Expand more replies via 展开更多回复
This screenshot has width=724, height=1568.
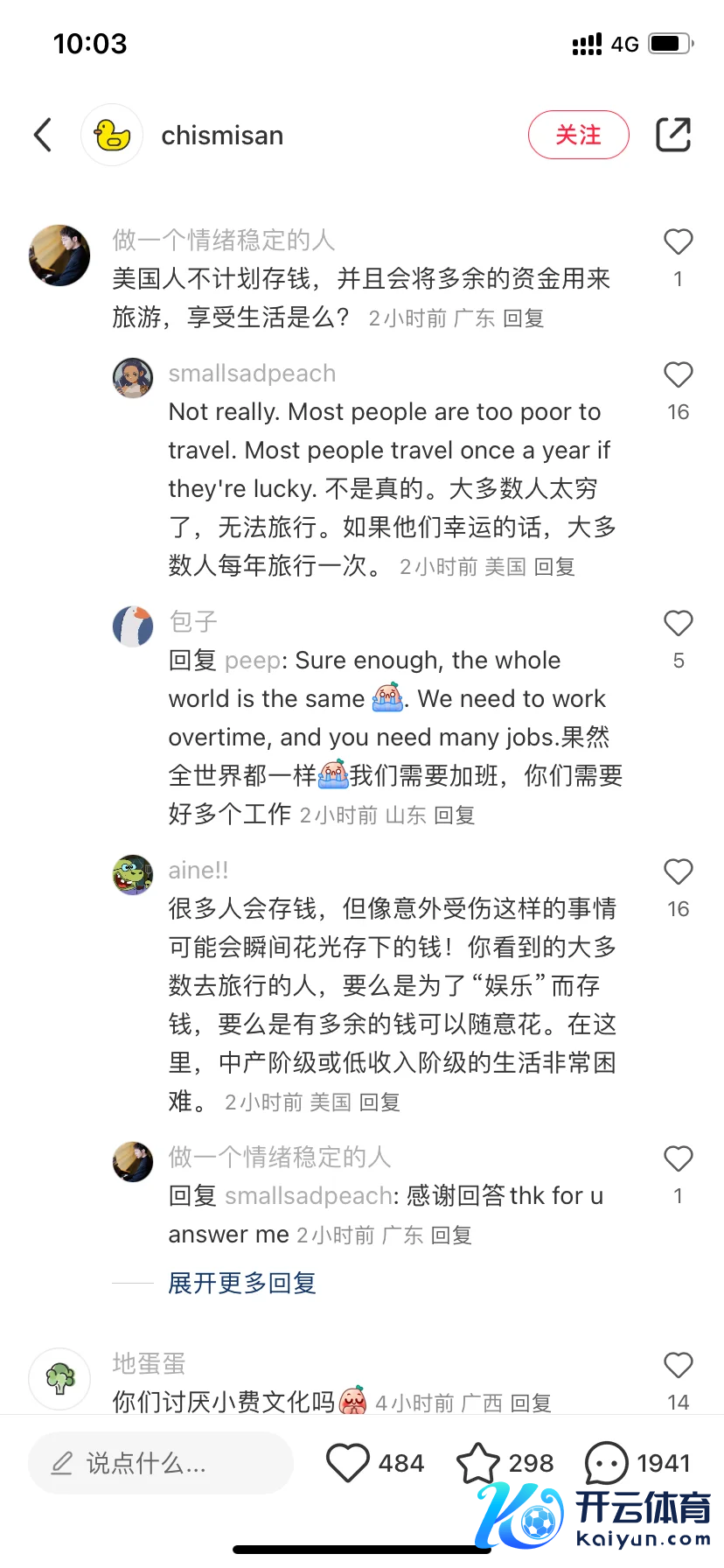click(242, 1283)
